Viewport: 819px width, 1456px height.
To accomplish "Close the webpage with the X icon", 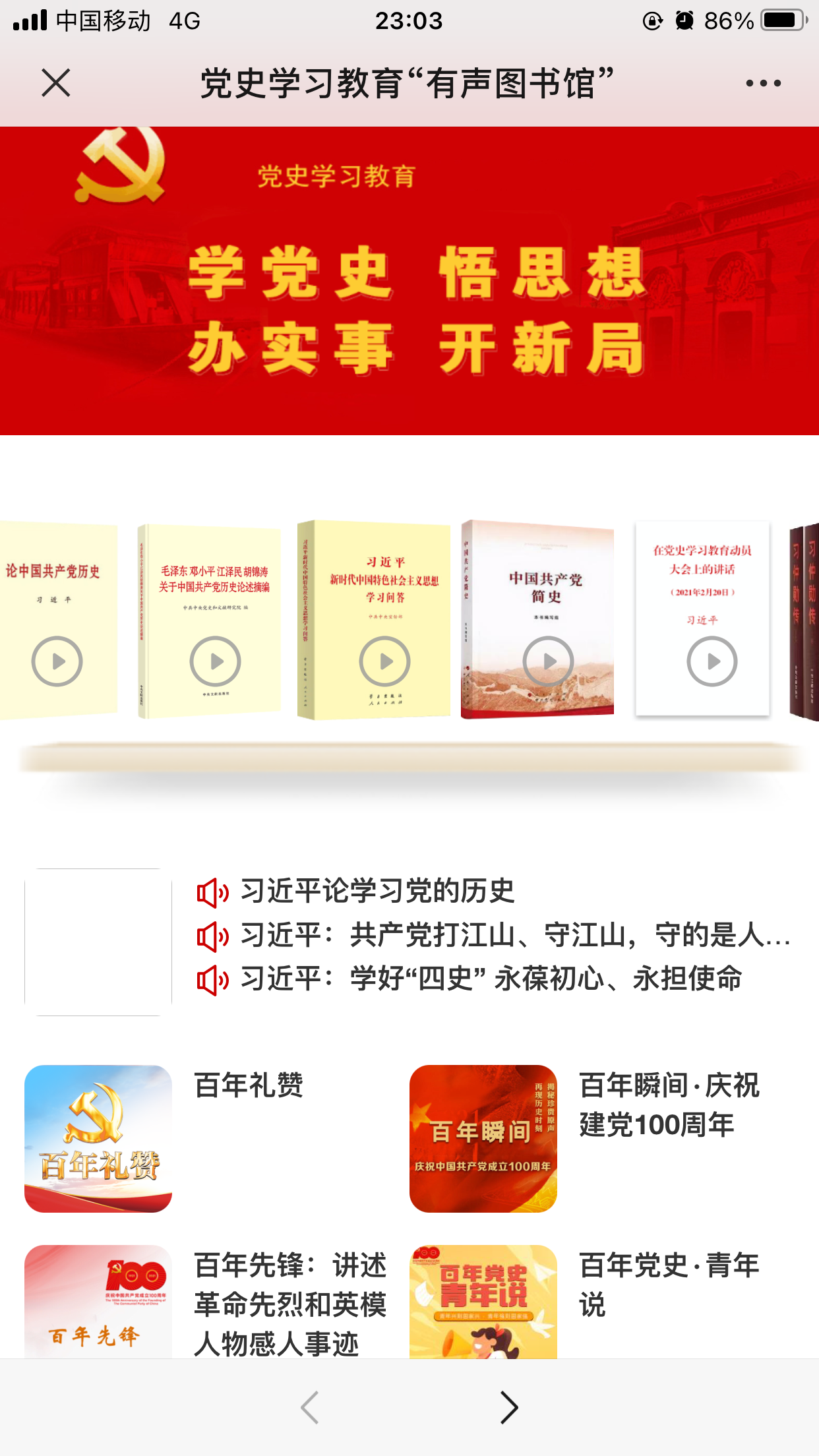I will (56, 83).
